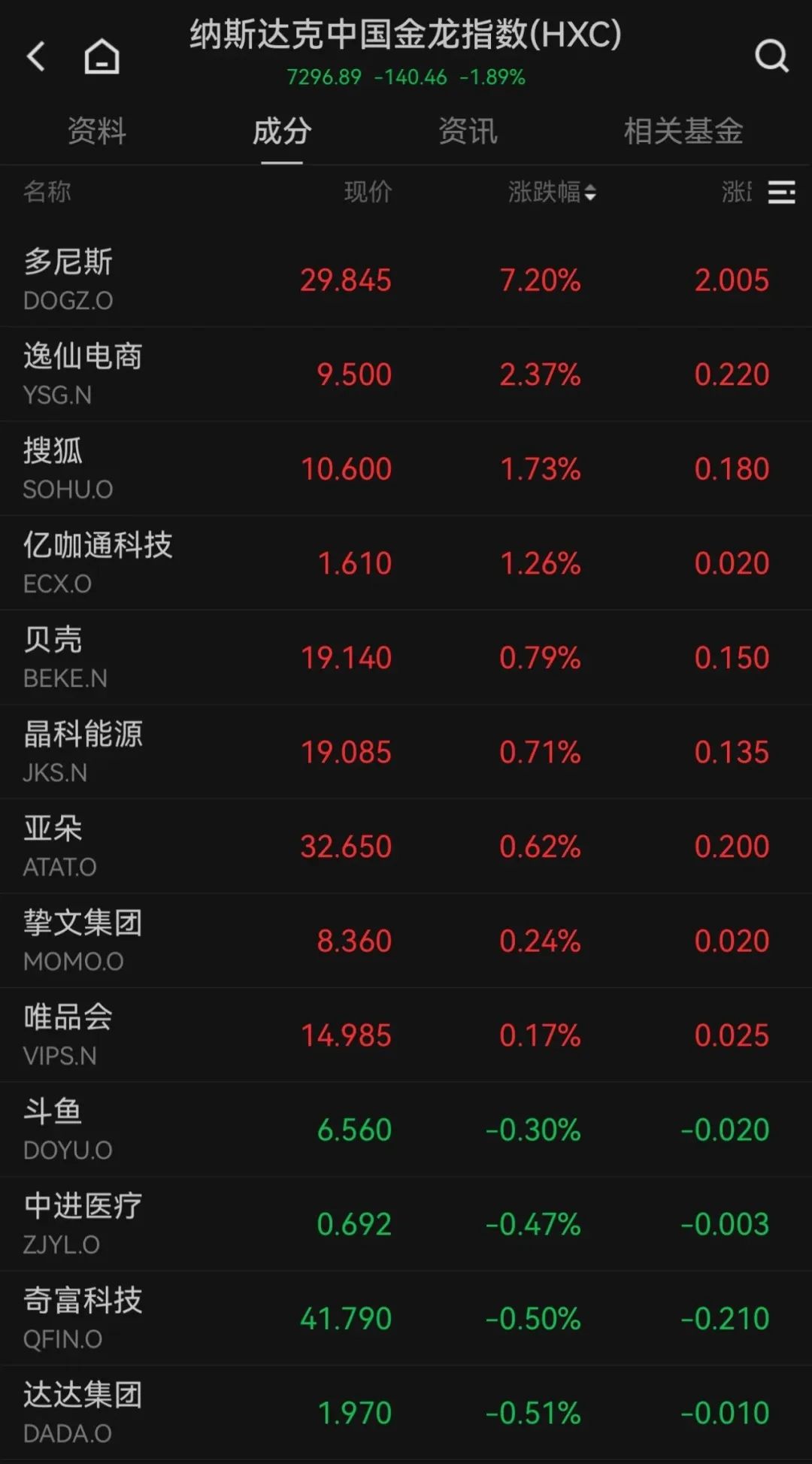The image size is (812, 1464).
Task: Open the 斗鱼 DOYU.O quote
Action: pos(406,1129)
